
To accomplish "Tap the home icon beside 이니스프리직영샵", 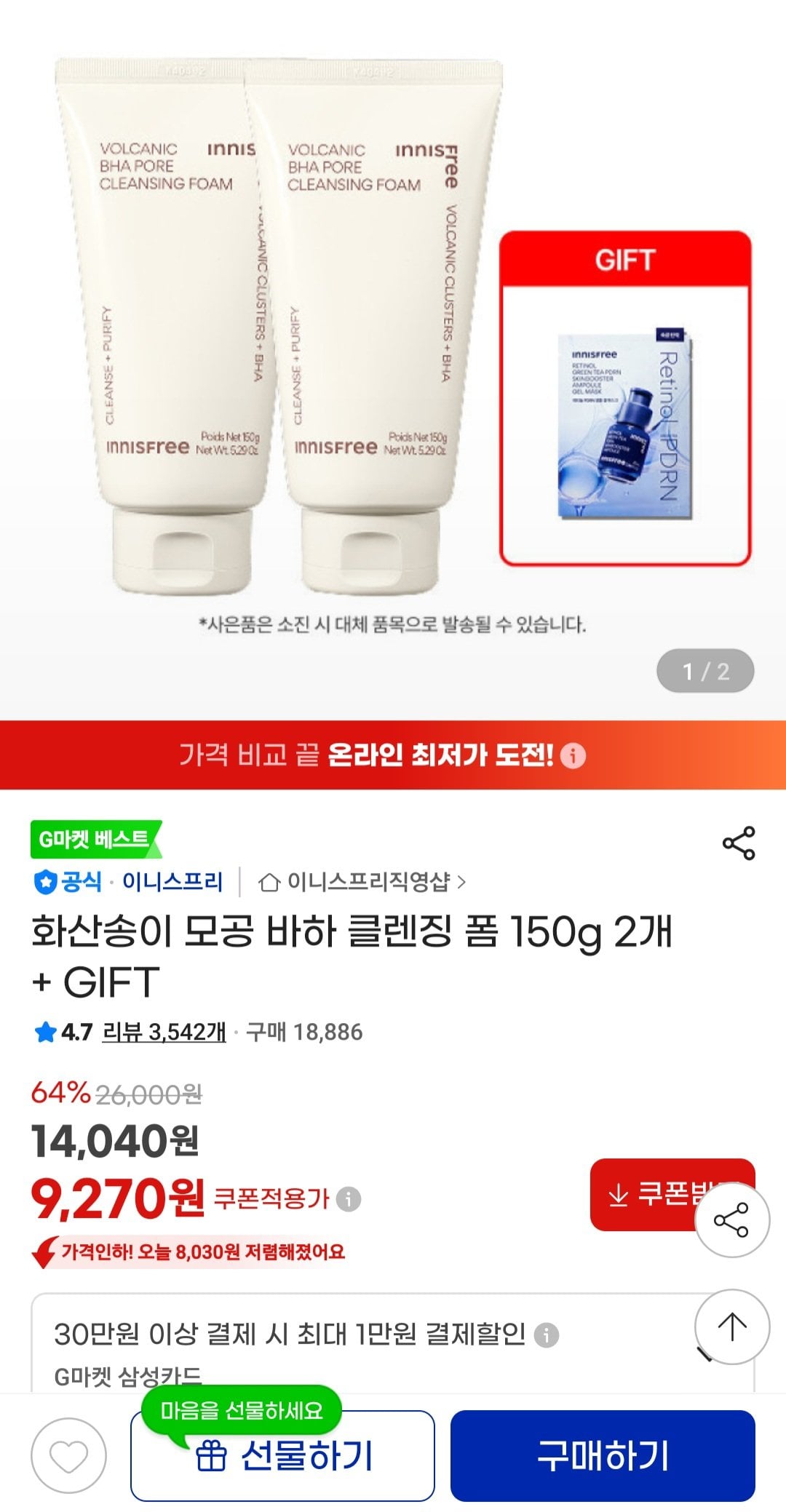I will [269, 882].
